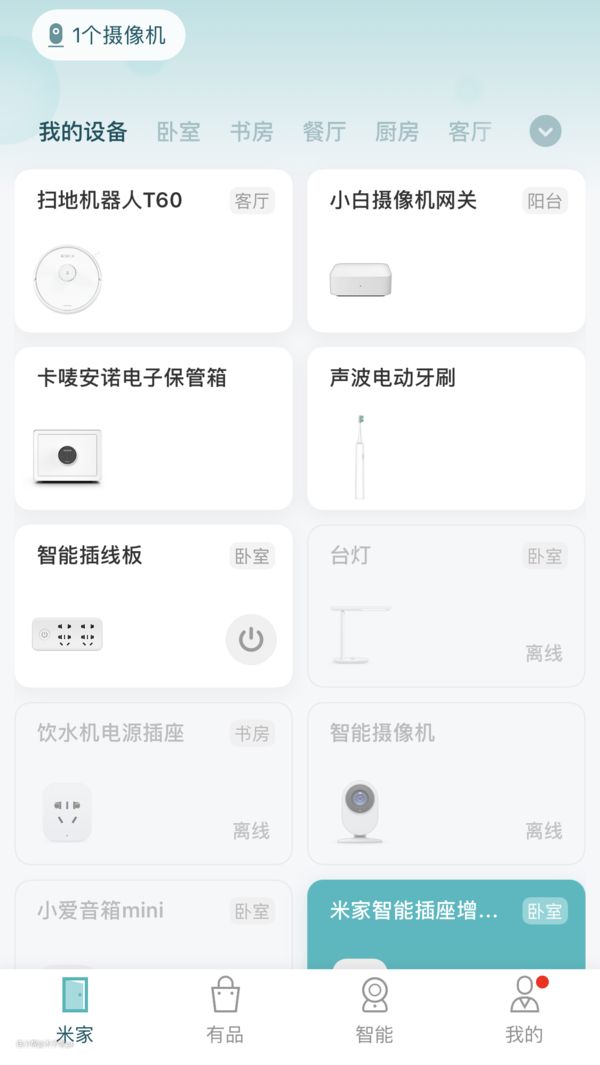Go to the 有品 shop tab
This screenshot has width=600, height=1065.
point(225,1010)
